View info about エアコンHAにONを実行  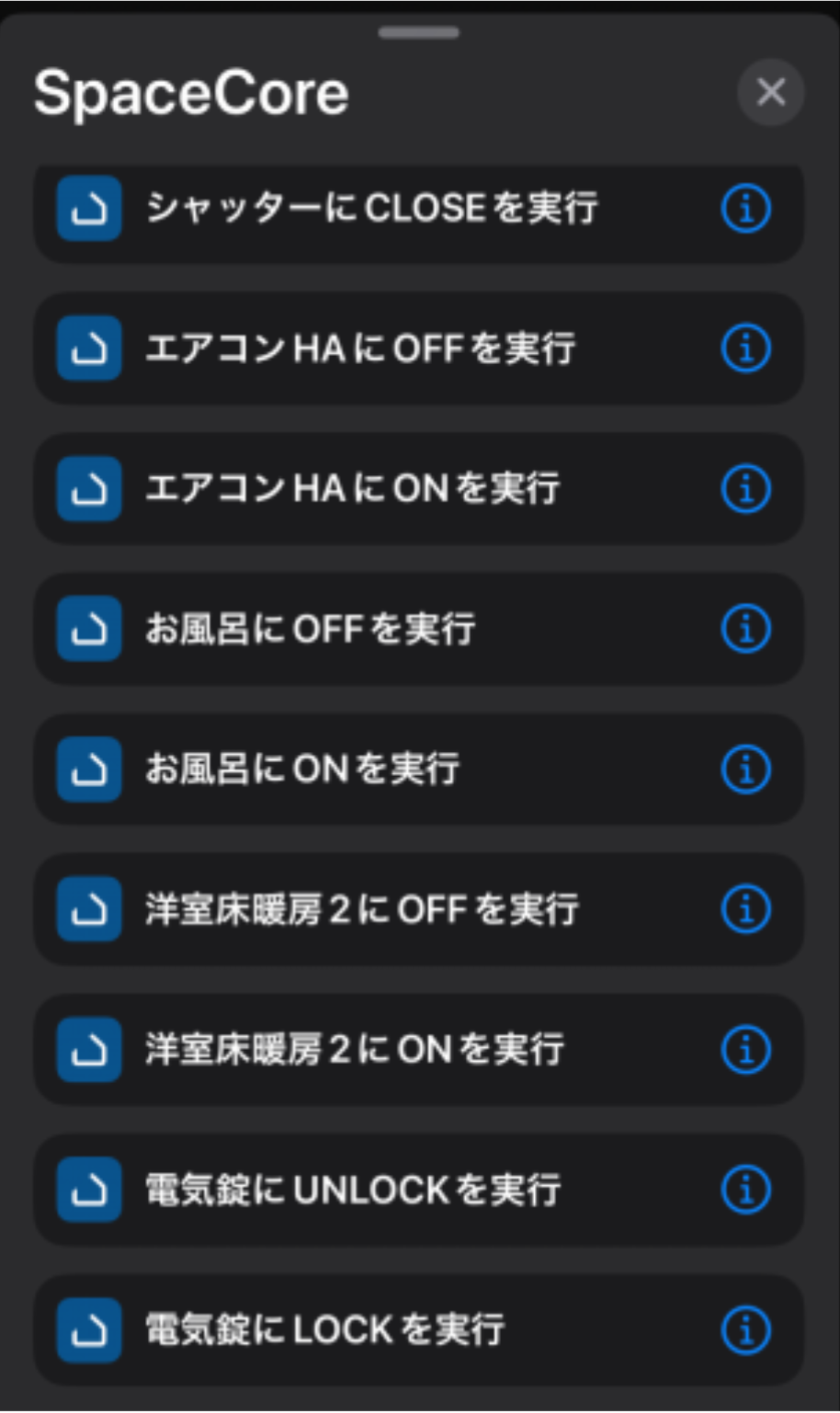click(x=745, y=489)
